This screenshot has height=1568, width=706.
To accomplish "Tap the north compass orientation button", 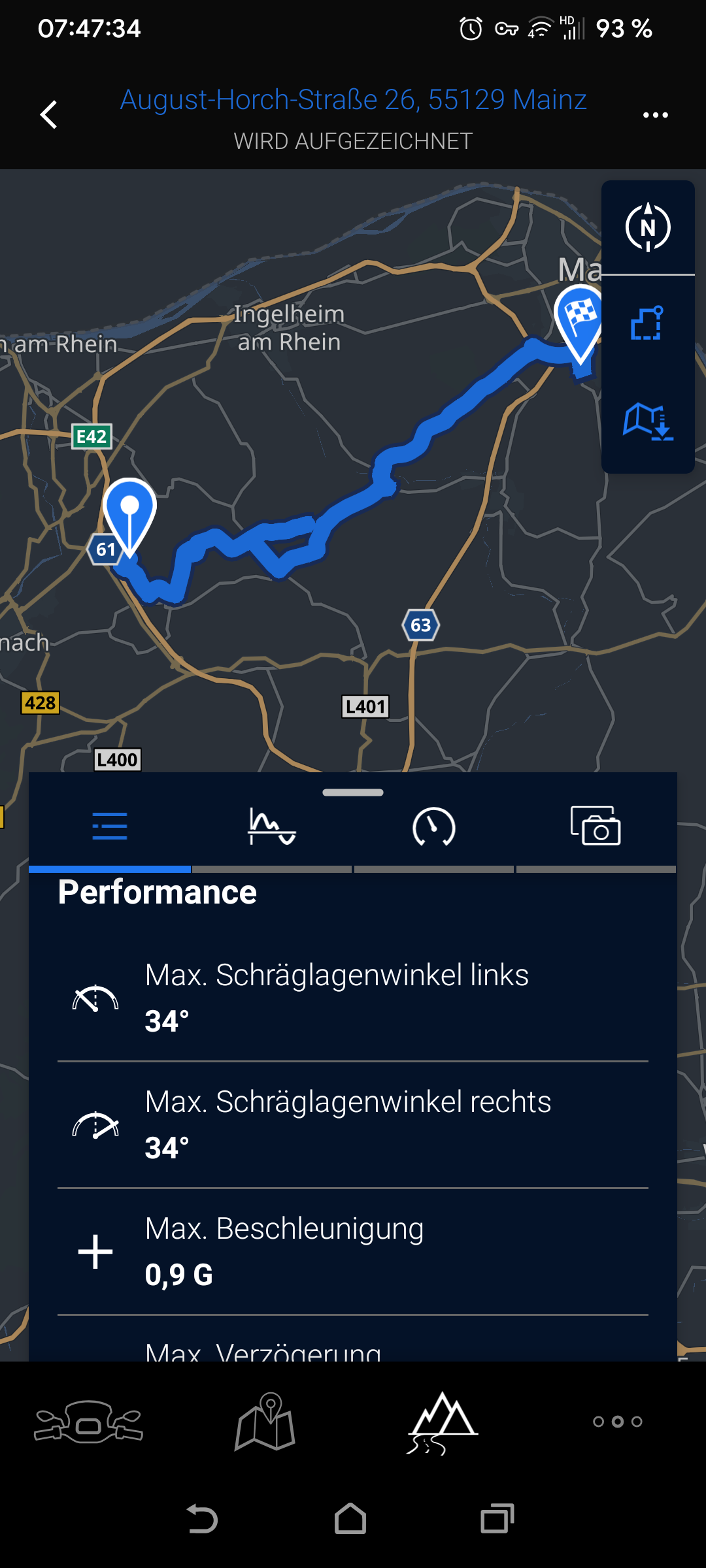I will 647,228.
